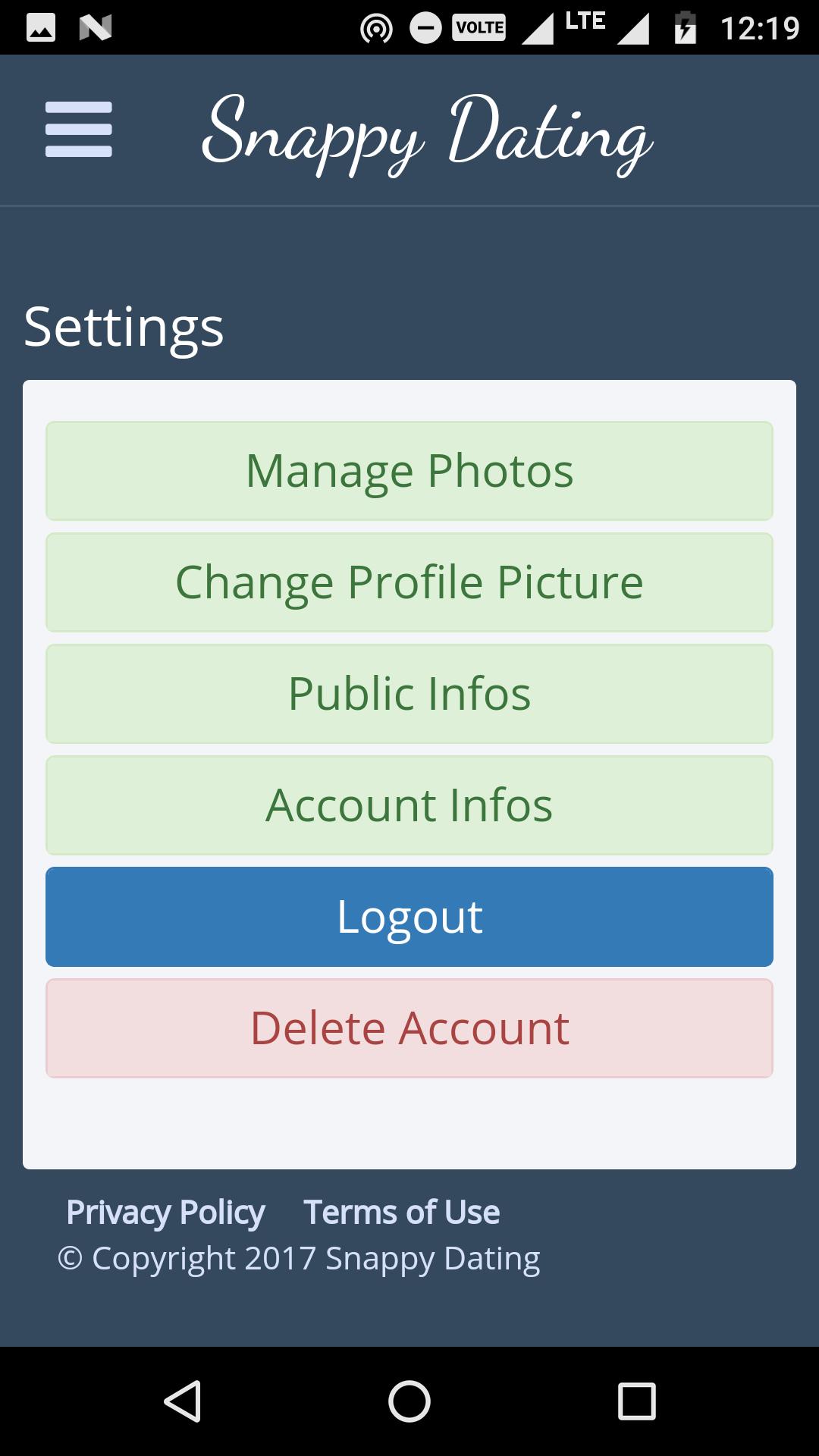Open the hamburger navigation menu

[80, 129]
